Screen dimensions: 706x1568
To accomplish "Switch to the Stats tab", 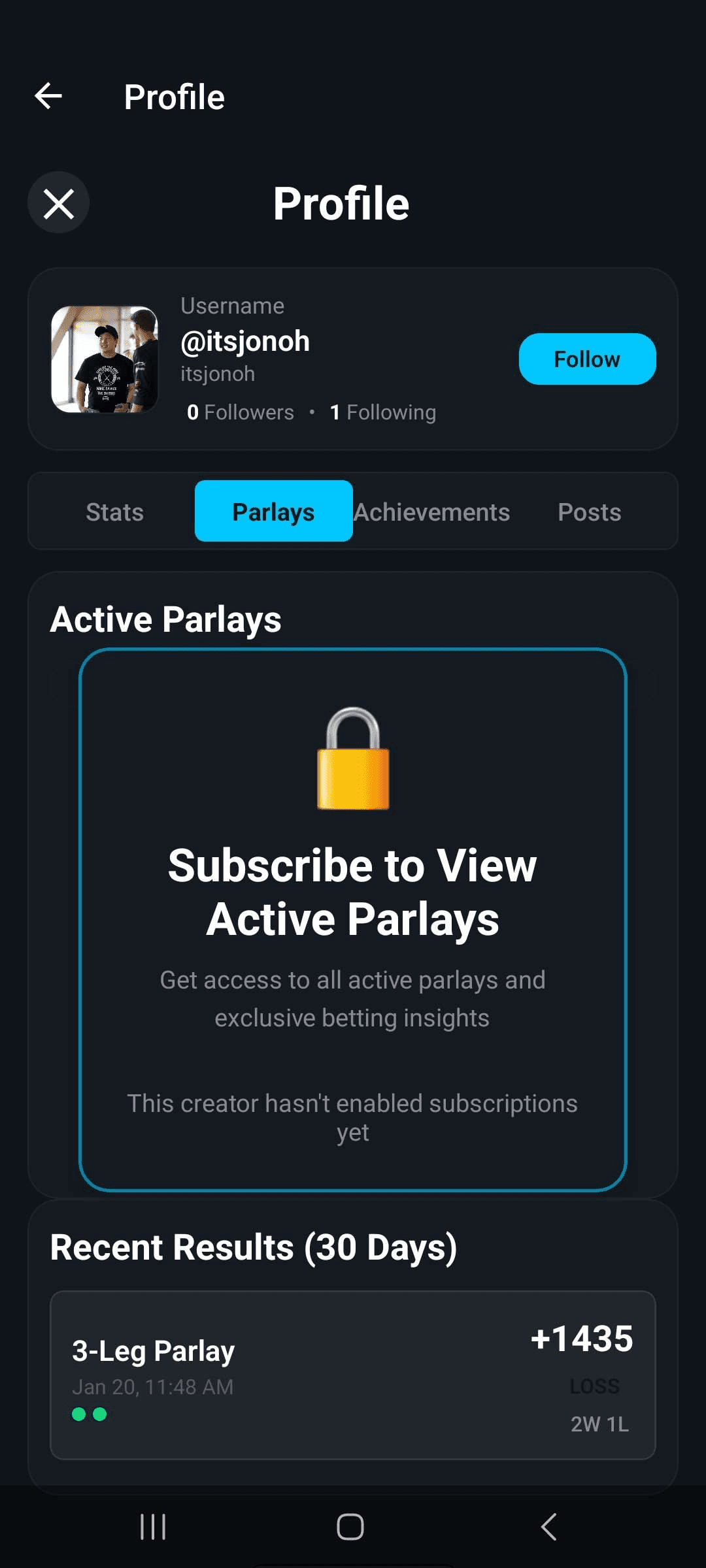I will point(114,512).
